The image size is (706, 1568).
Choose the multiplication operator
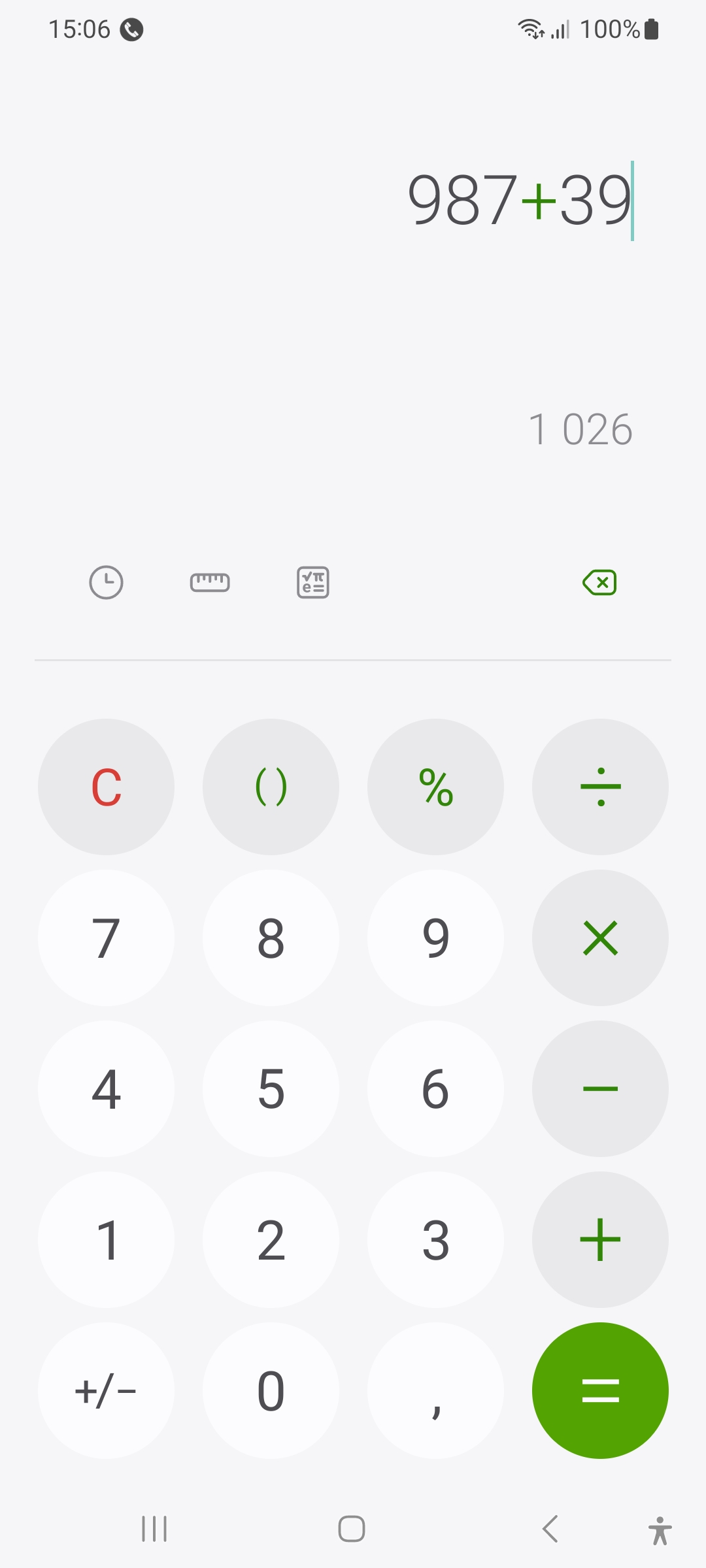click(600, 938)
